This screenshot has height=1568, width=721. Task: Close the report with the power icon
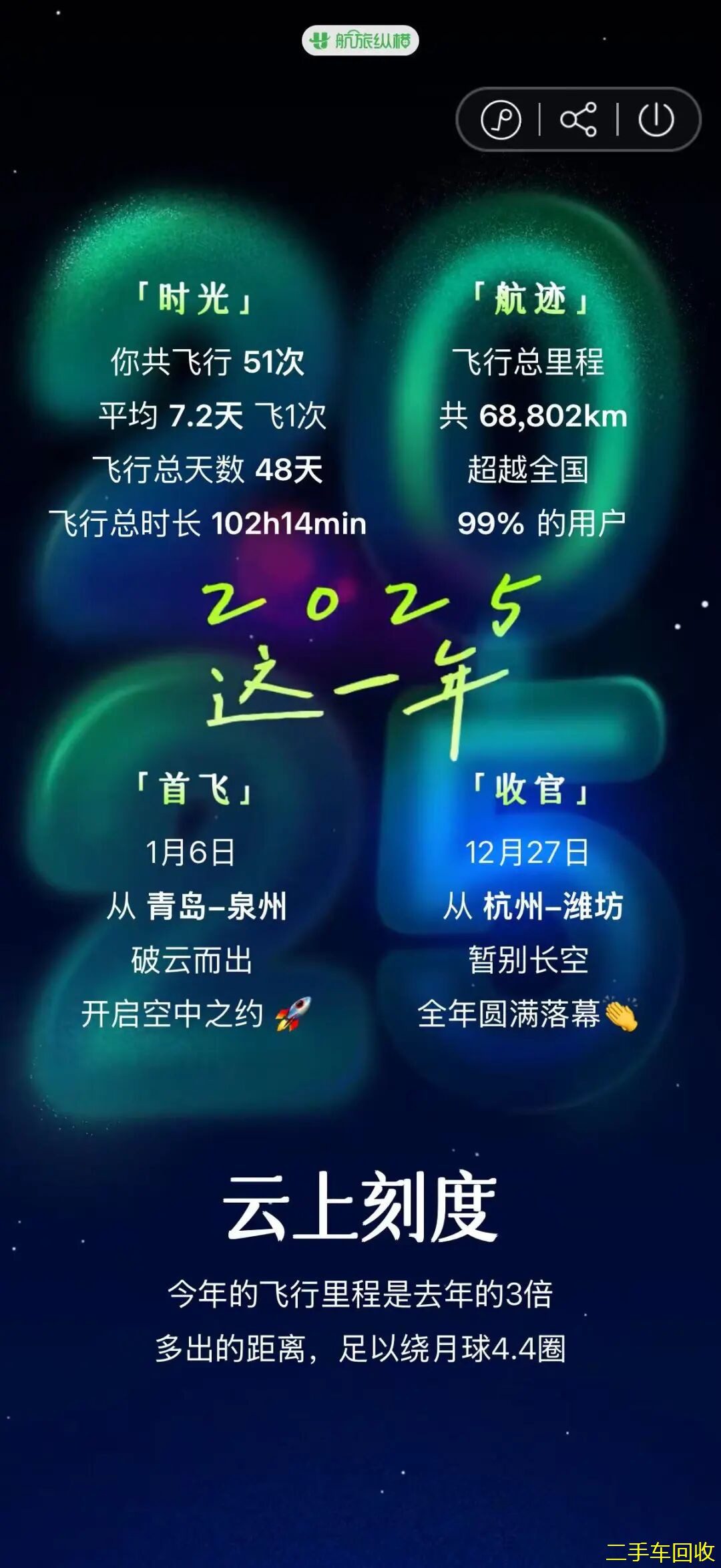656,120
